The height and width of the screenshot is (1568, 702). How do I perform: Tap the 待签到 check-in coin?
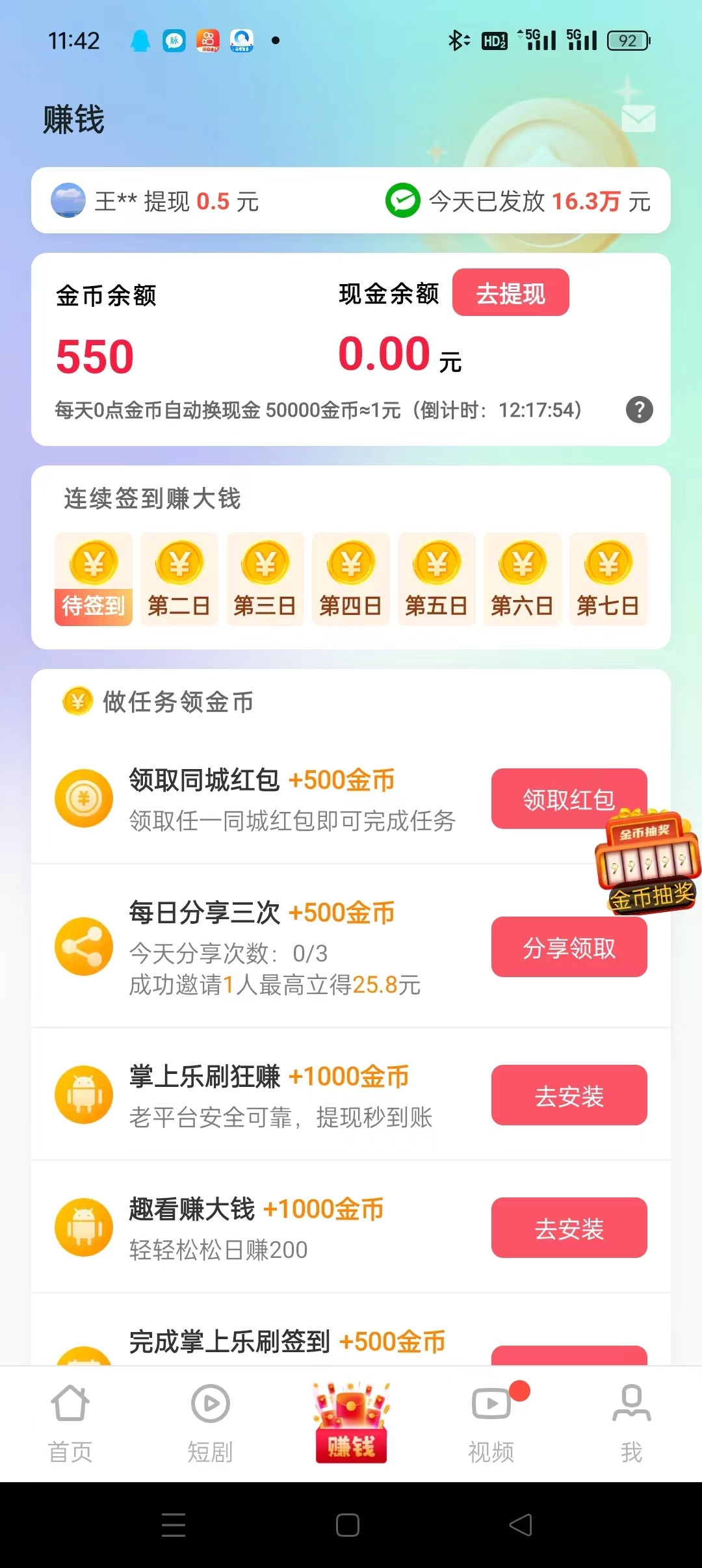[93, 579]
